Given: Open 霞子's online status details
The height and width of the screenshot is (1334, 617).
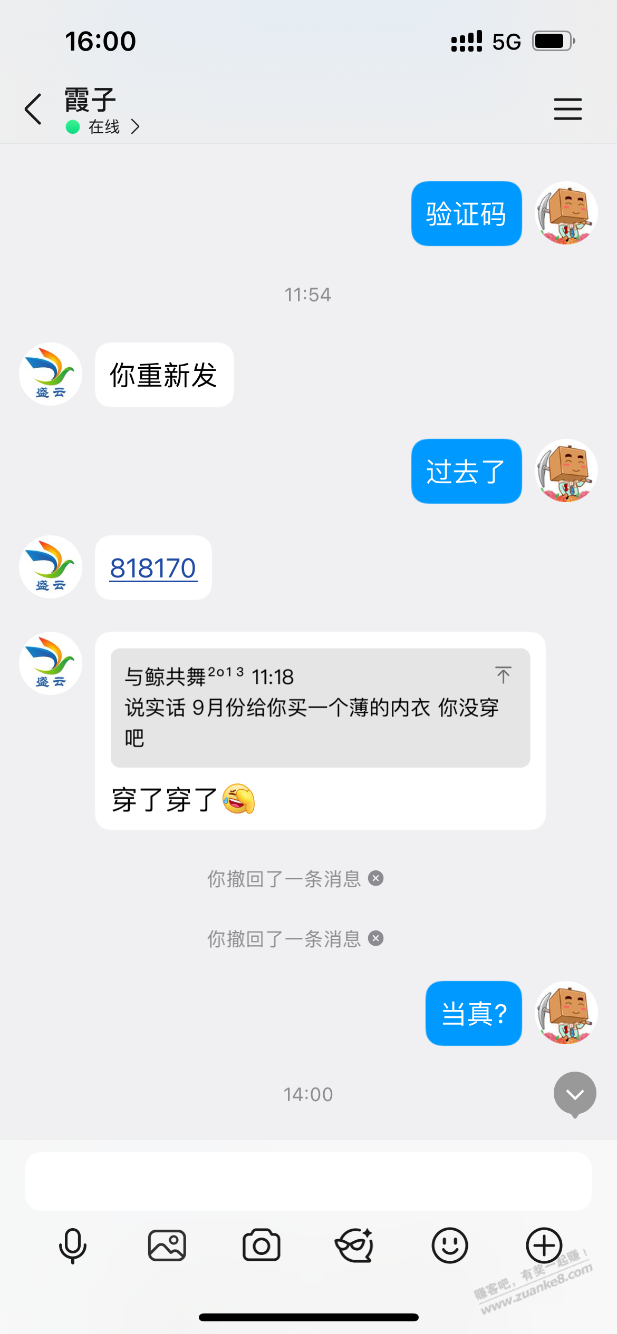Looking at the screenshot, I should coord(104,127).
